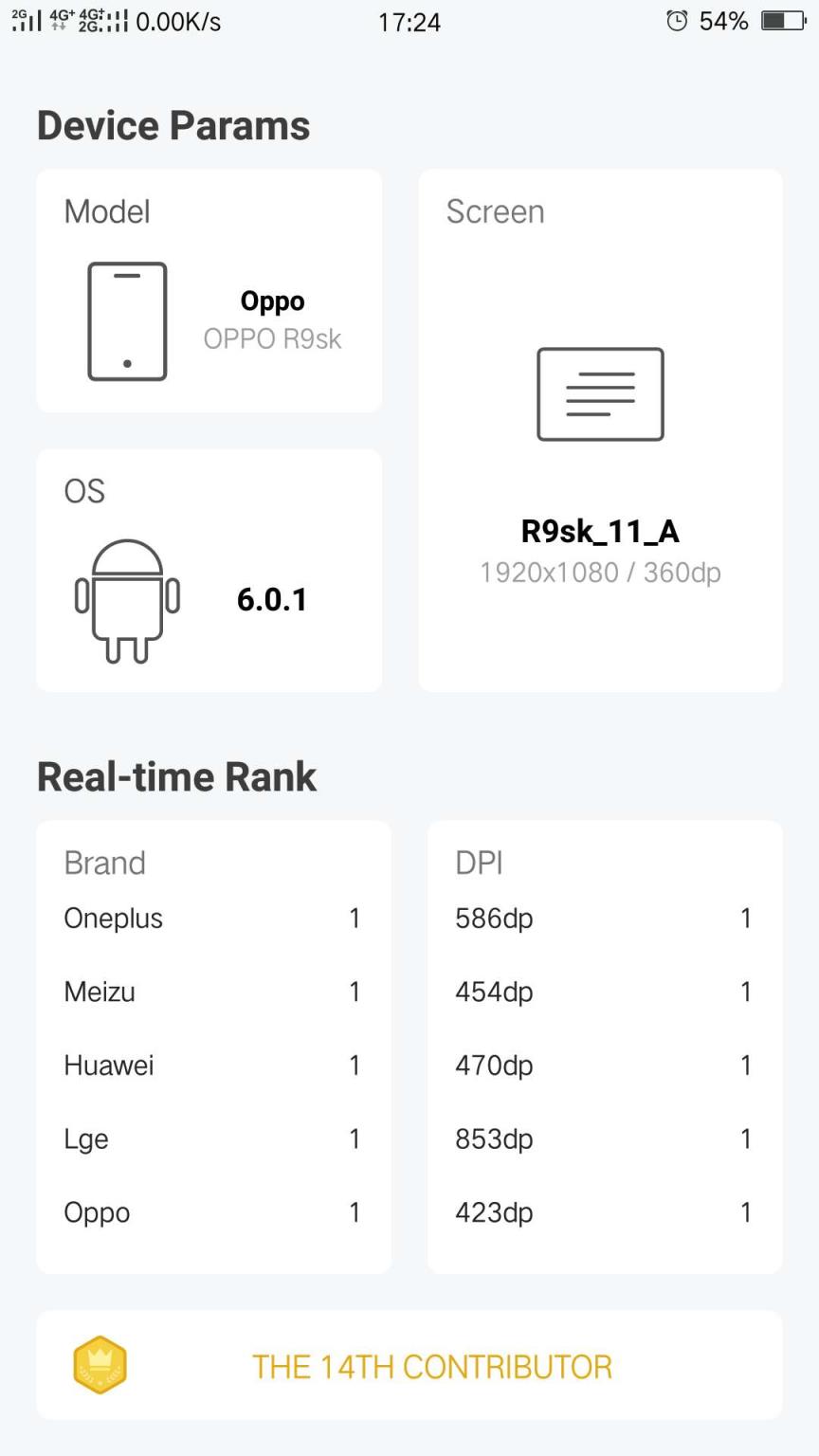Open the Model card showing OPPO R9sk
The height and width of the screenshot is (1456, 819).
209,291
